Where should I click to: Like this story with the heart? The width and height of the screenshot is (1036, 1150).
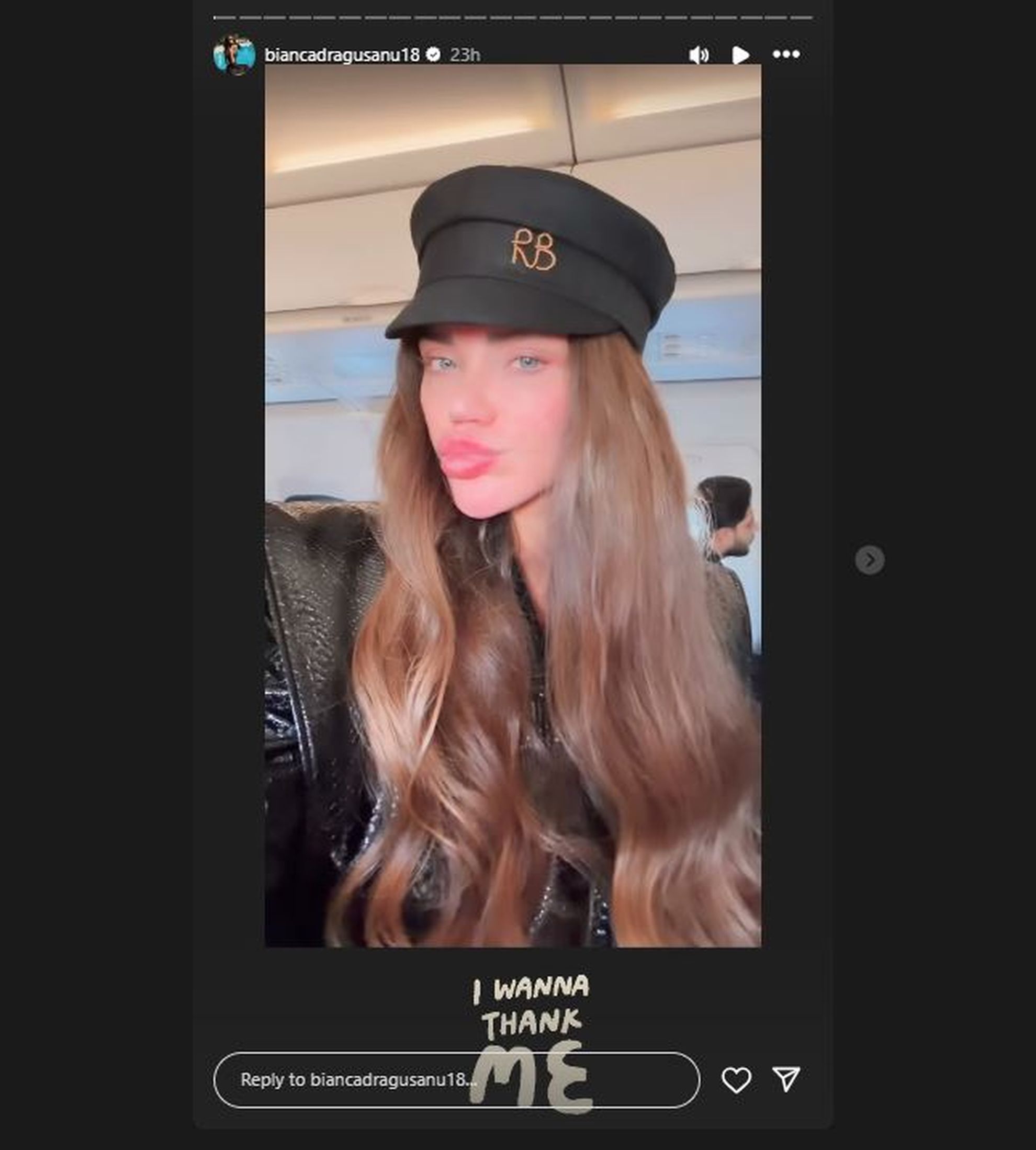tap(736, 1079)
